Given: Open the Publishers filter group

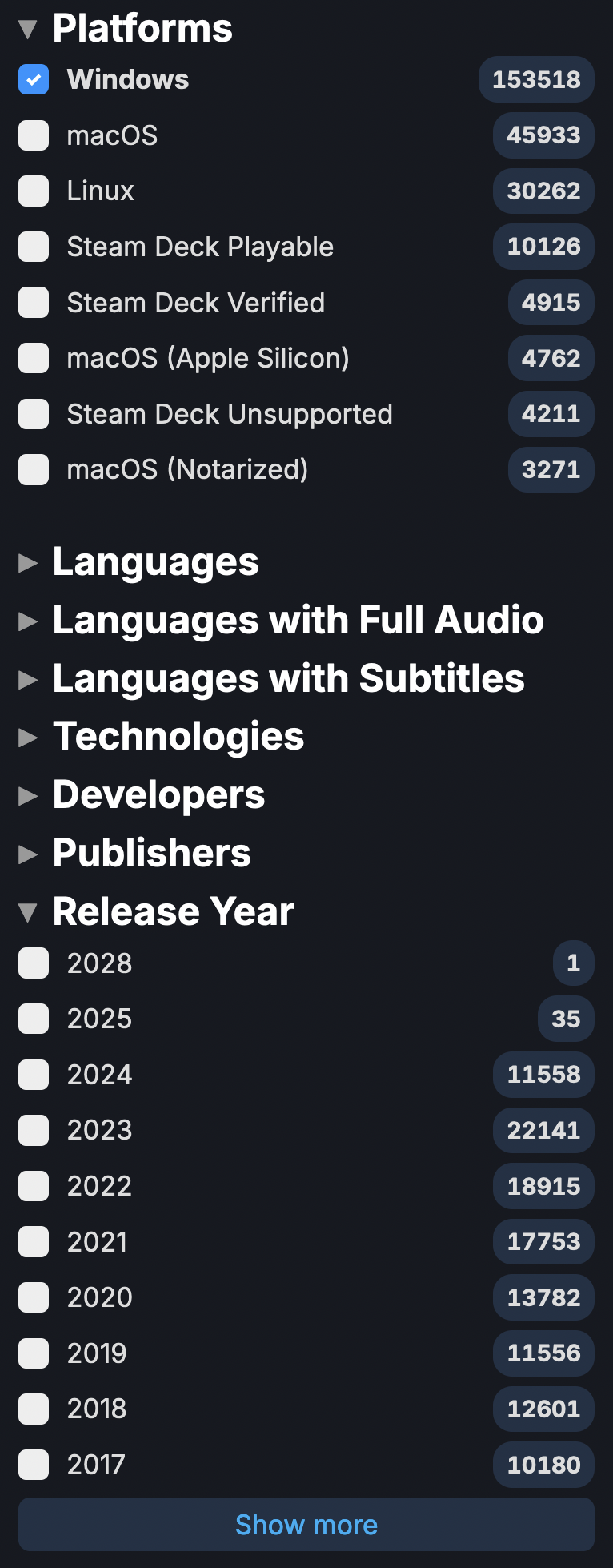Looking at the screenshot, I should [x=28, y=854].
